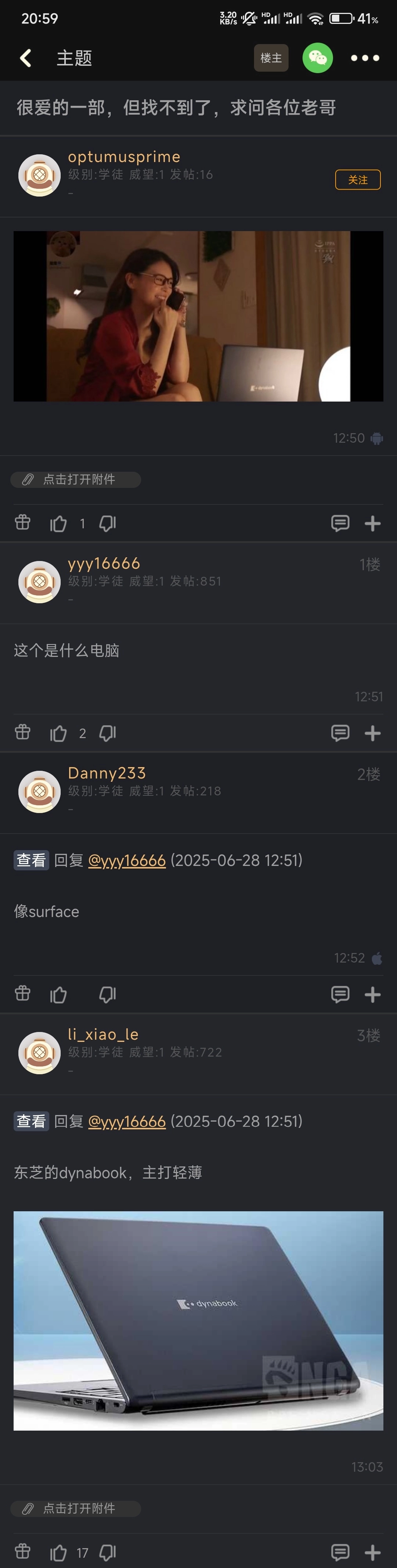Like optumusprime's main post
The image size is (397, 1568).
point(58,524)
